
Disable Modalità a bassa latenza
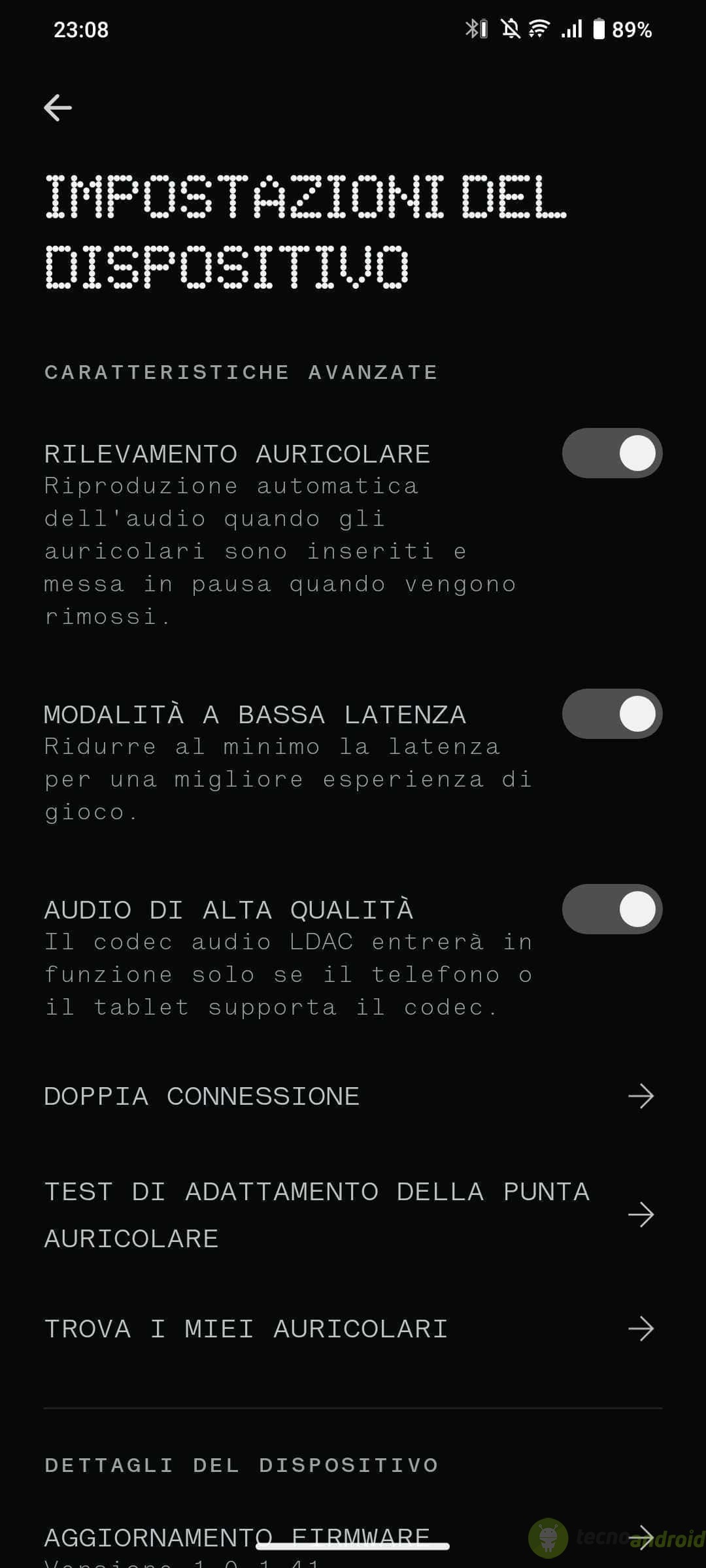(612, 713)
